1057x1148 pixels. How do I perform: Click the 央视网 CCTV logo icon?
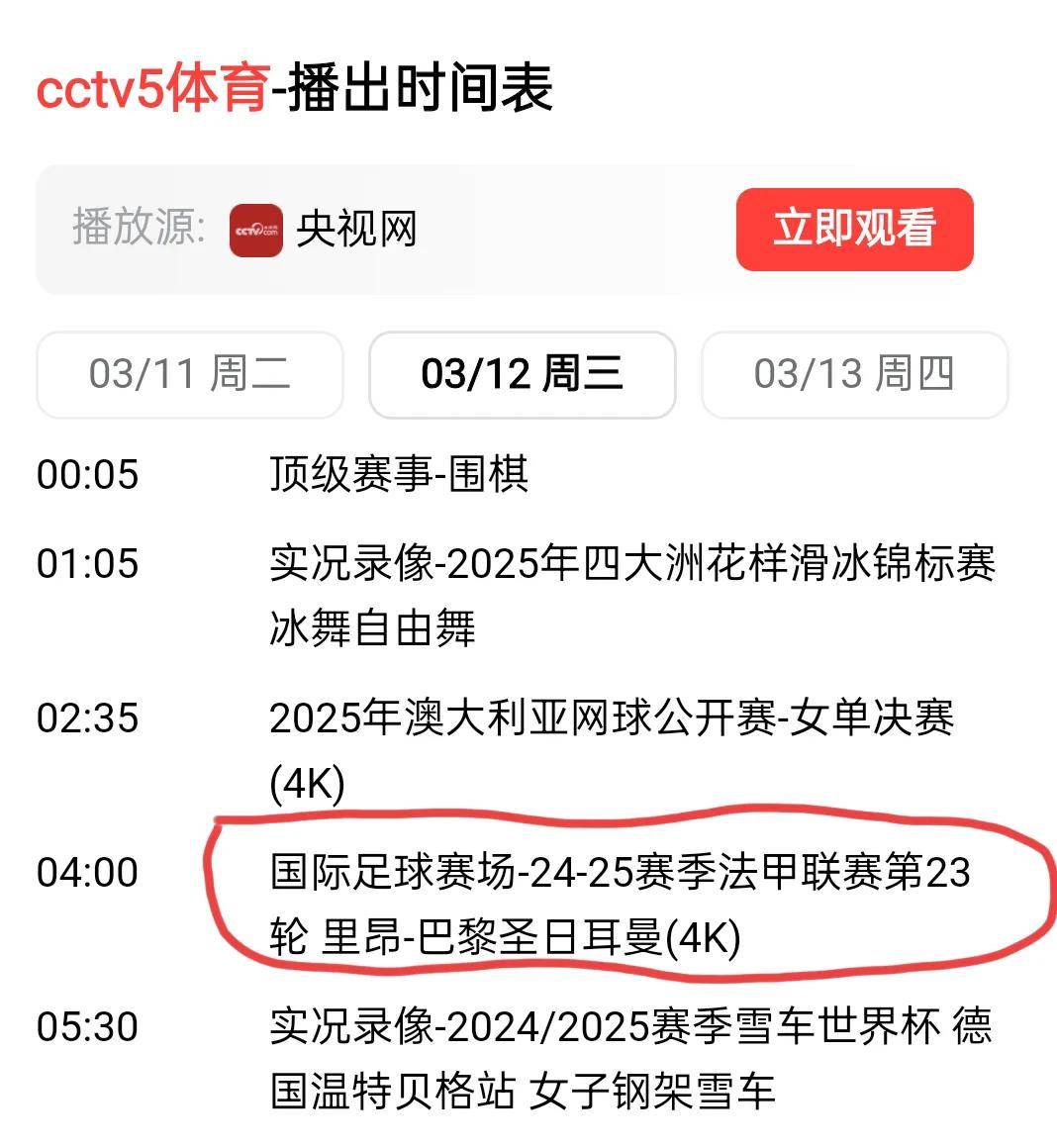pyautogui.click(x=255, y=231)
